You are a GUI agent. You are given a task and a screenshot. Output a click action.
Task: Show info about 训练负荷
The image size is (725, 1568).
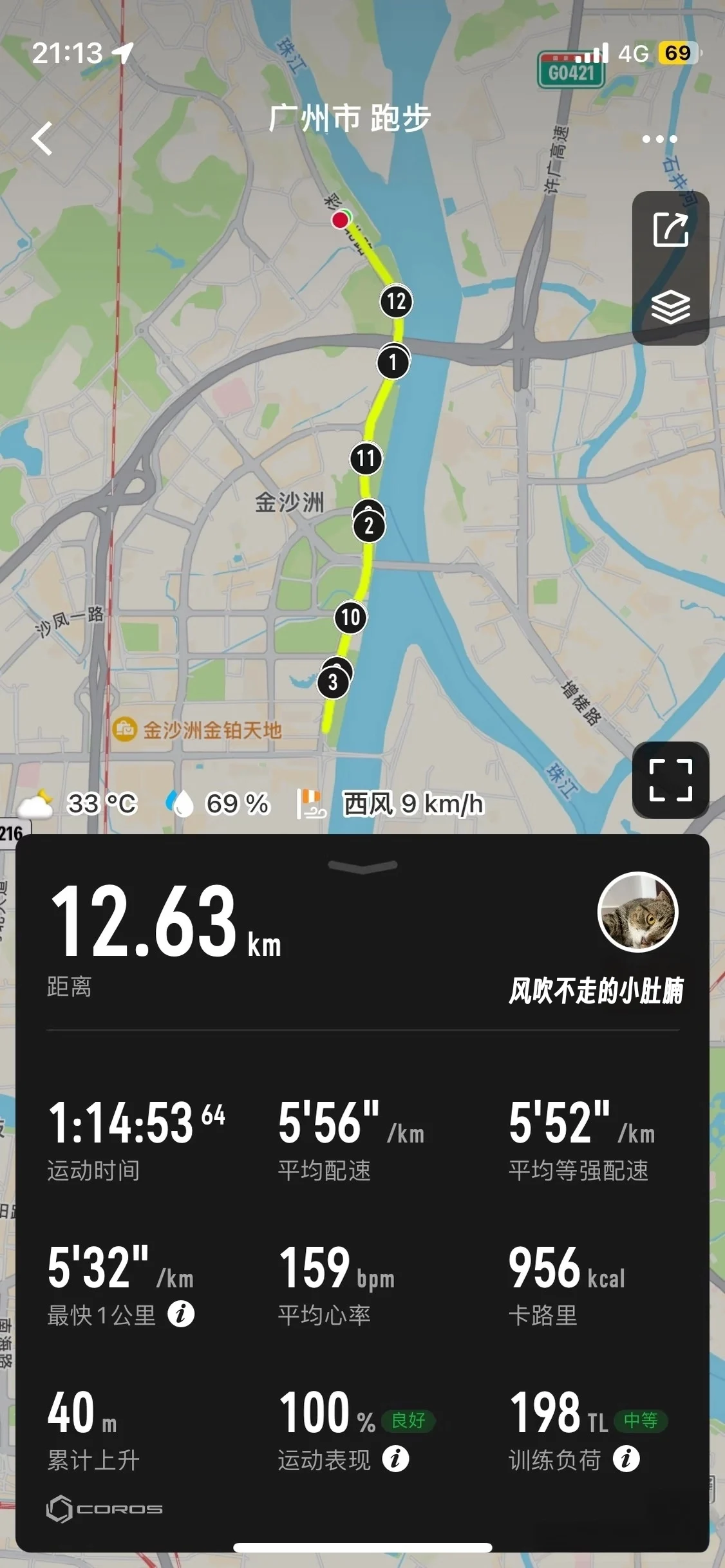pos(626,1459)
